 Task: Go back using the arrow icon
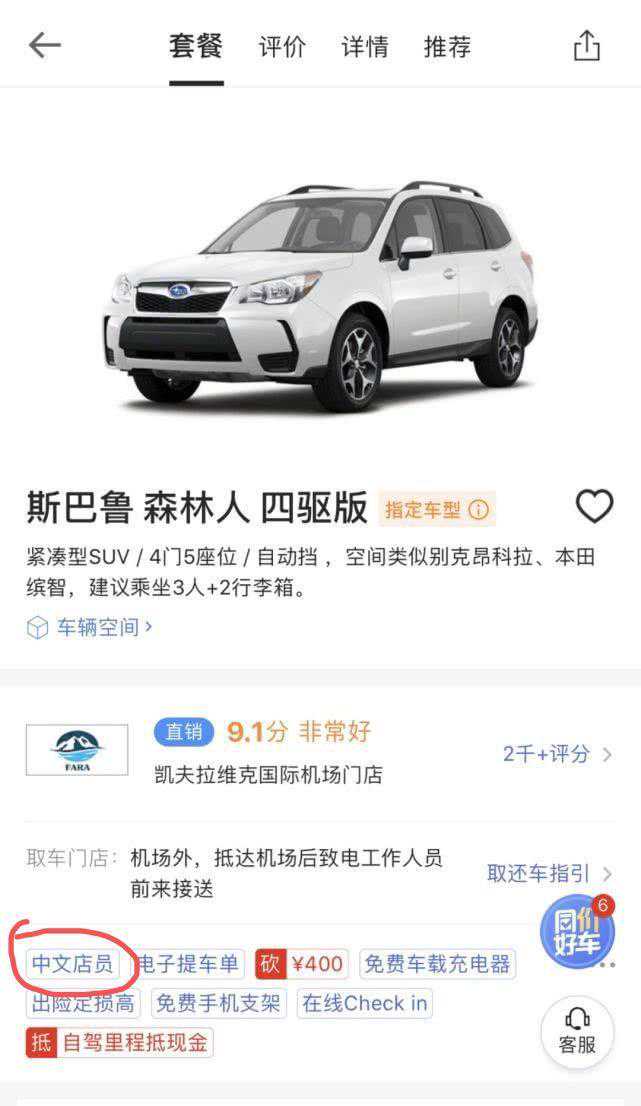(45, 45)
